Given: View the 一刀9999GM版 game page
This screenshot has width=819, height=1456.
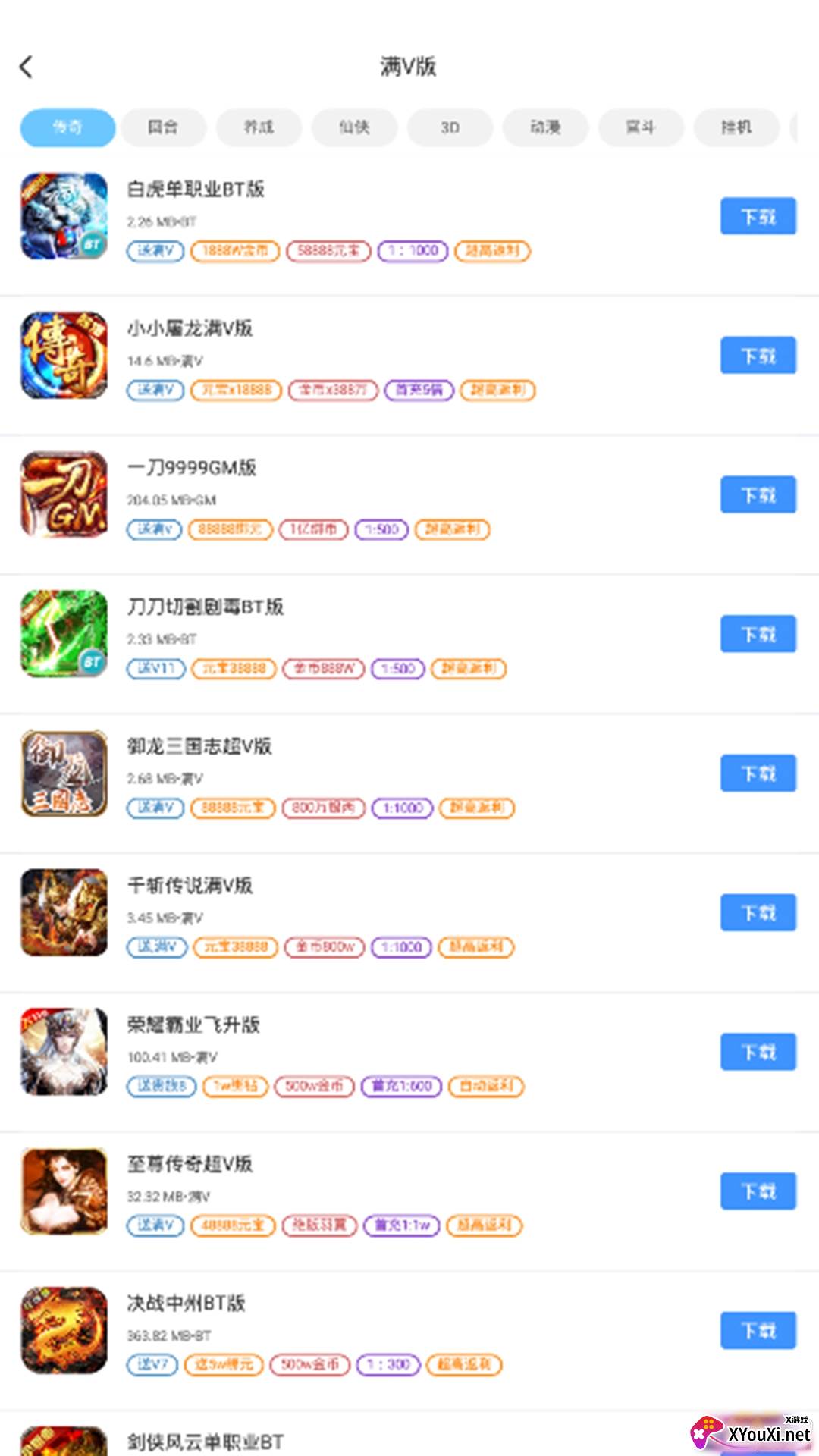Looking at the screenshot, I should tap(192, 468).
